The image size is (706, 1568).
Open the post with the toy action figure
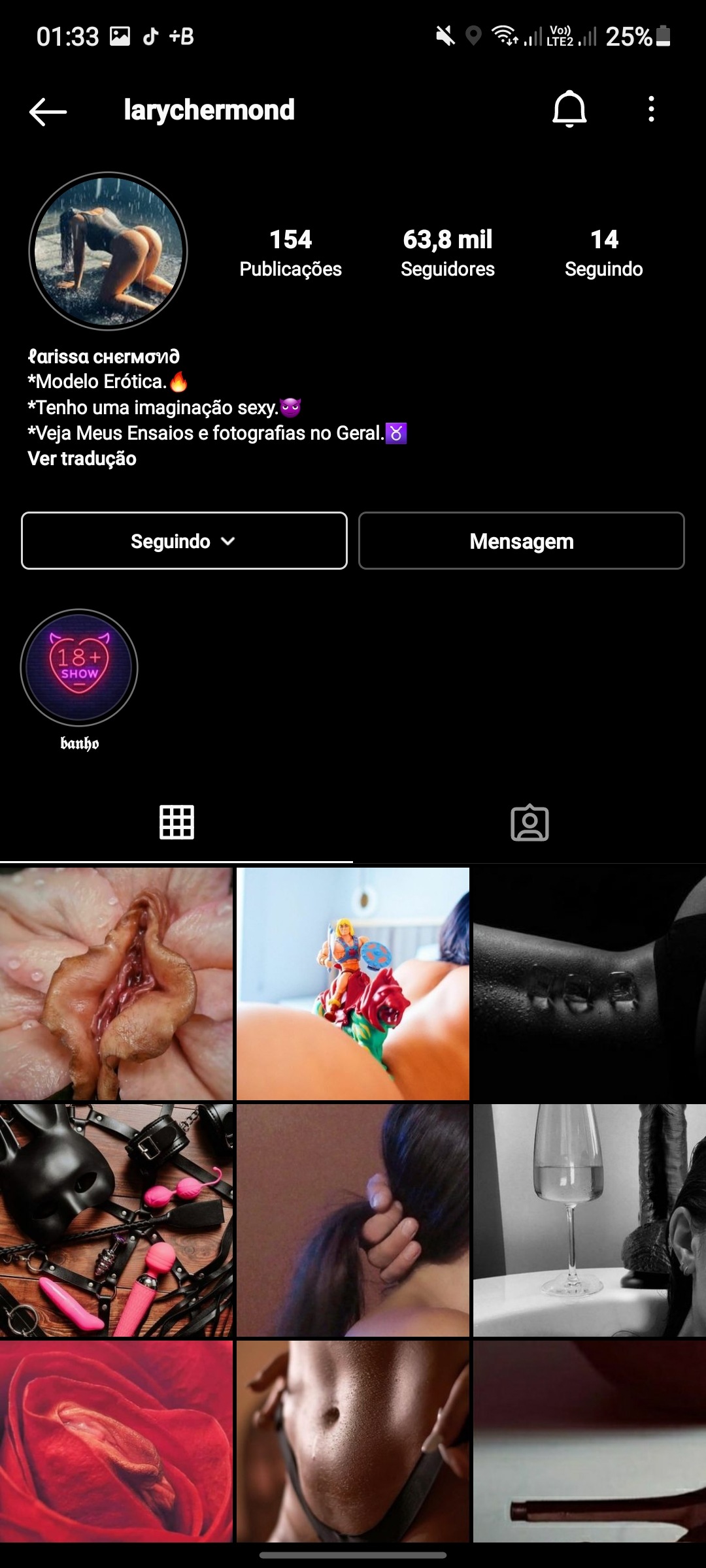coord(352,983)
